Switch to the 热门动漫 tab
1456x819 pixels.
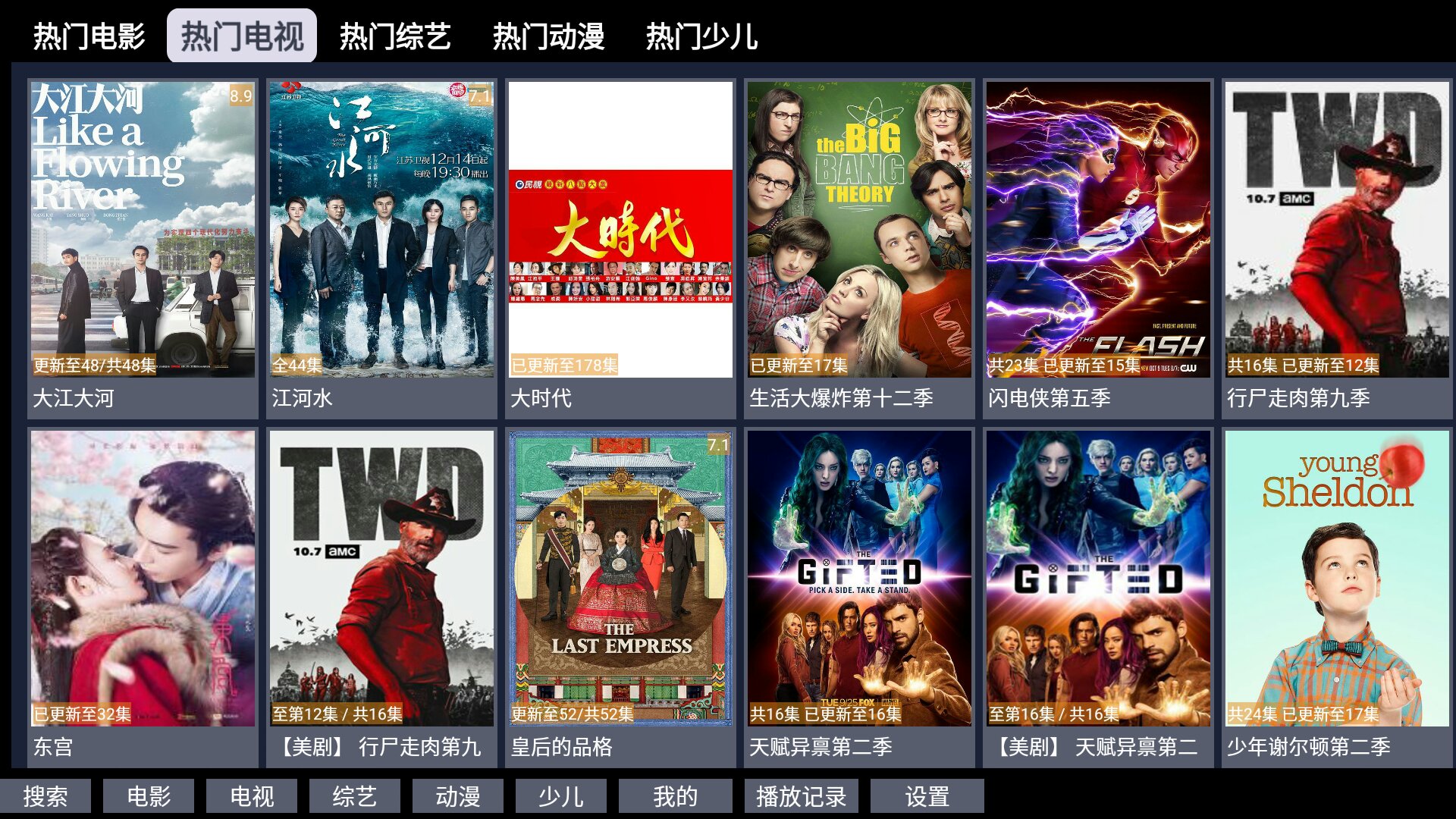coord(548,36)
